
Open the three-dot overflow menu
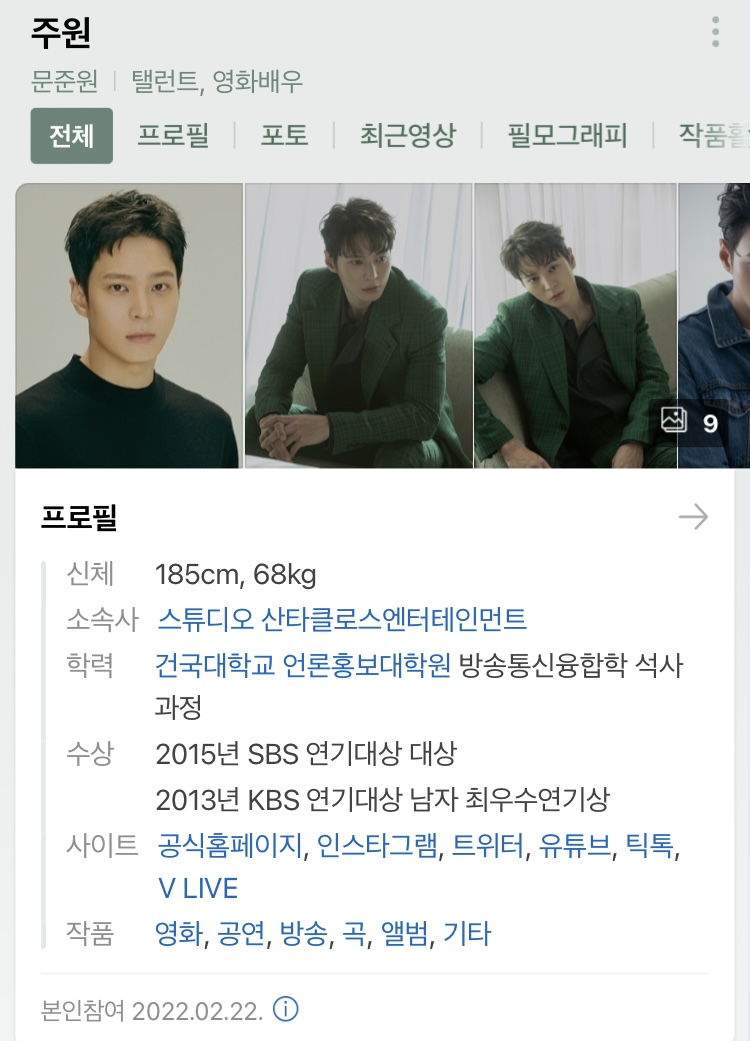coord(715,31)
